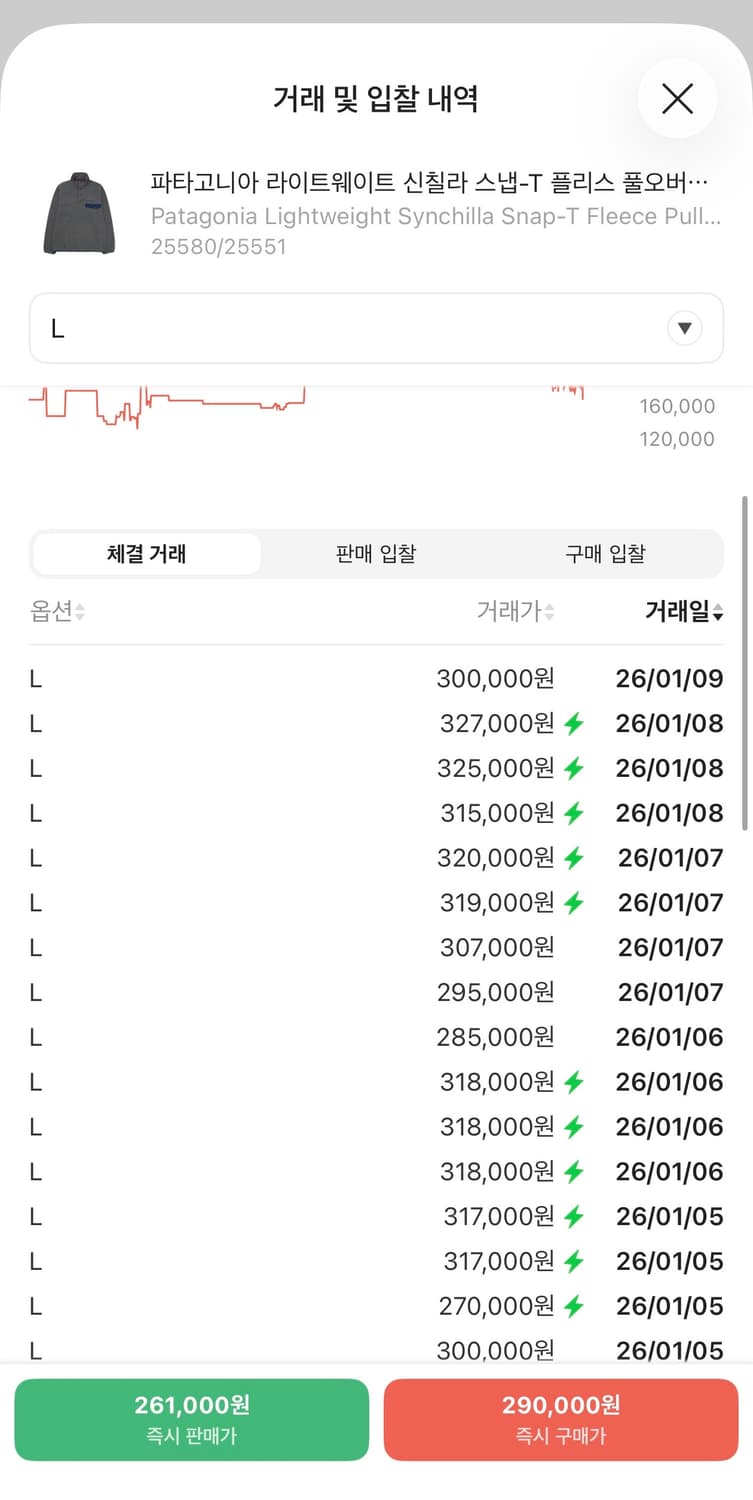
Task: Switch to the 판매 입찰 tab
Action: (x=375, y=553)
